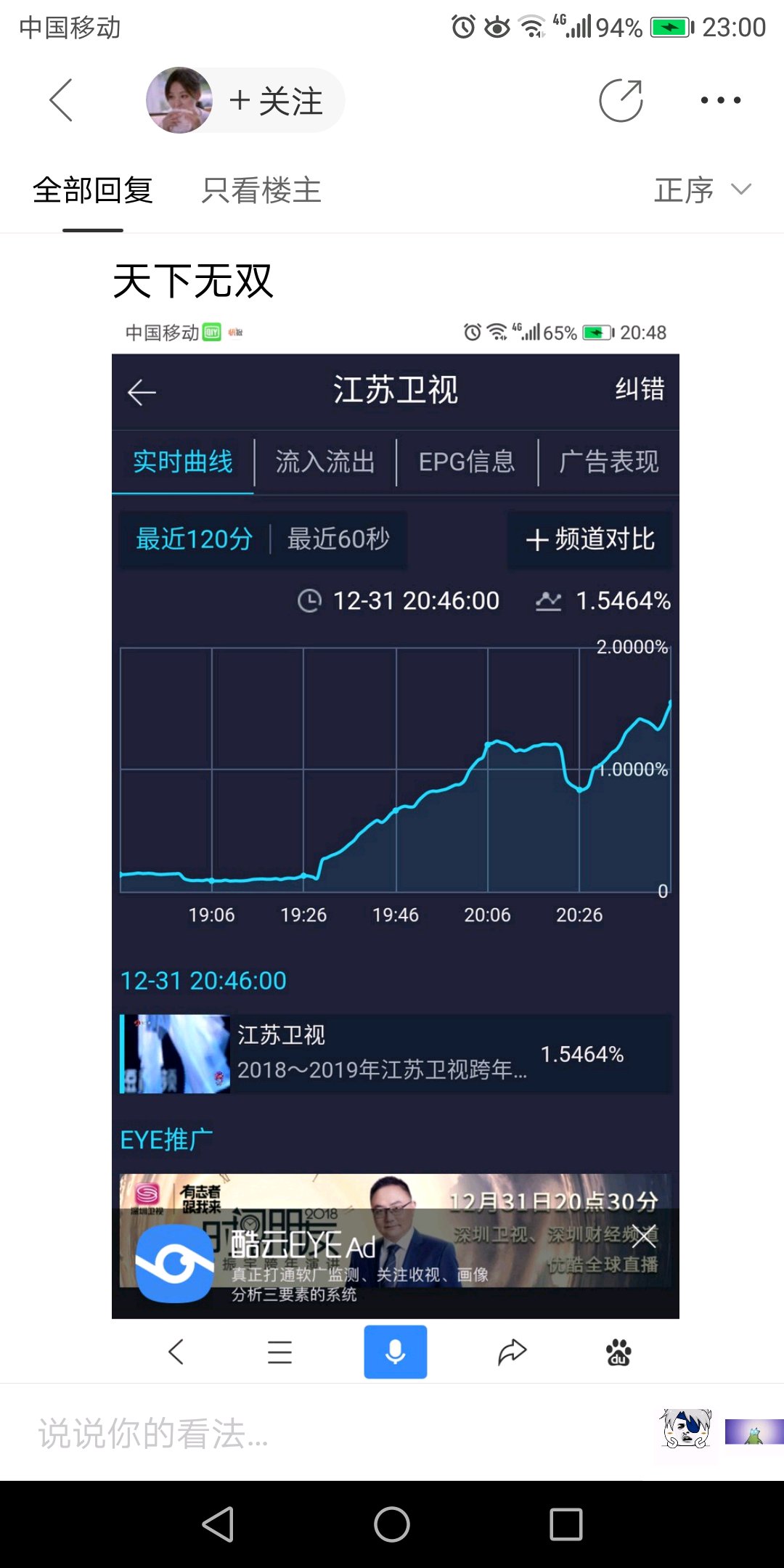Tap the system home button
The width and height of the screenshot is (784, 1568).
(x=392, y=1524)
